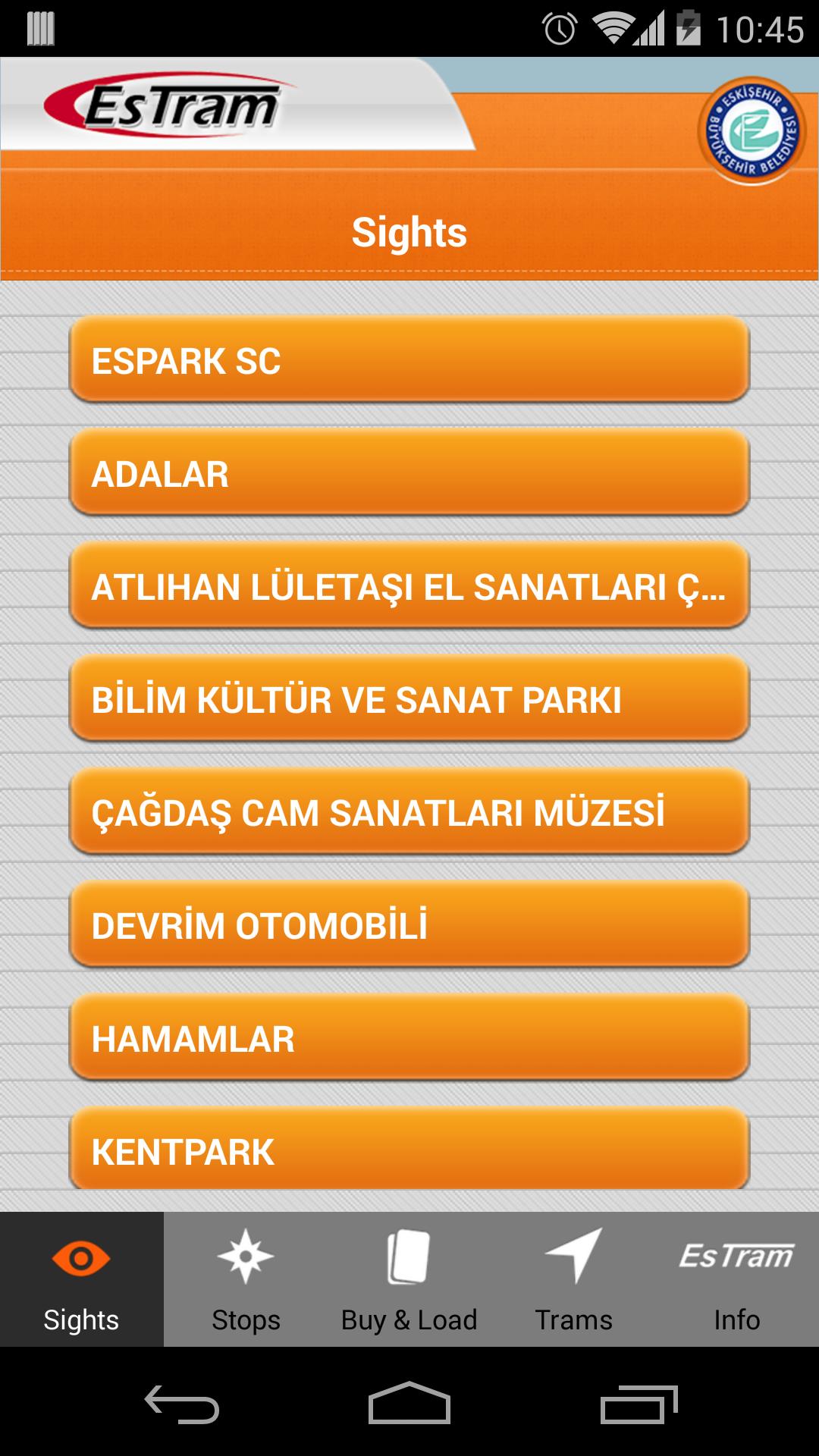Screen dimensions: 819x1456
Task: Open the DEVRİM OTOMOBİLİ sight
Action: coord(409,925)
